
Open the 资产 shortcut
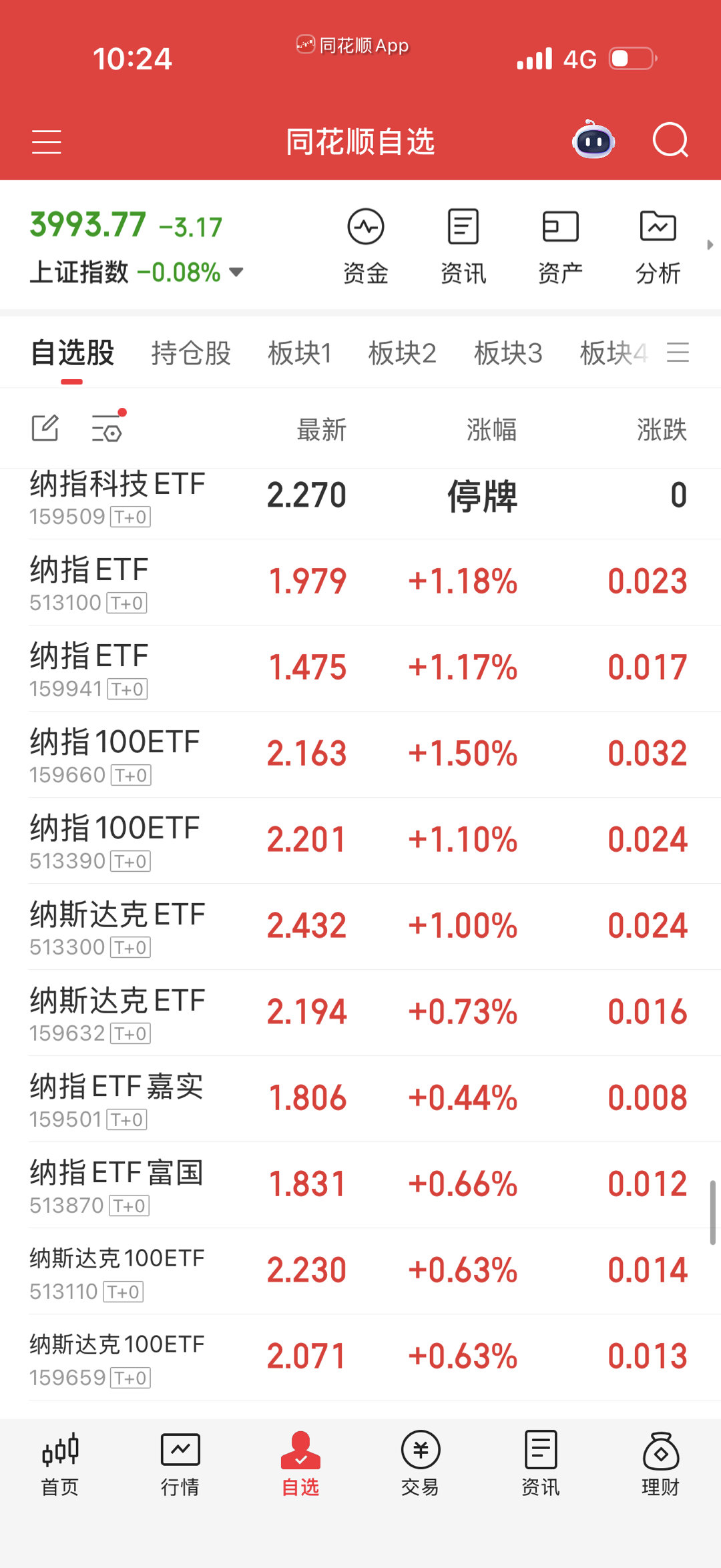[560, 246]
